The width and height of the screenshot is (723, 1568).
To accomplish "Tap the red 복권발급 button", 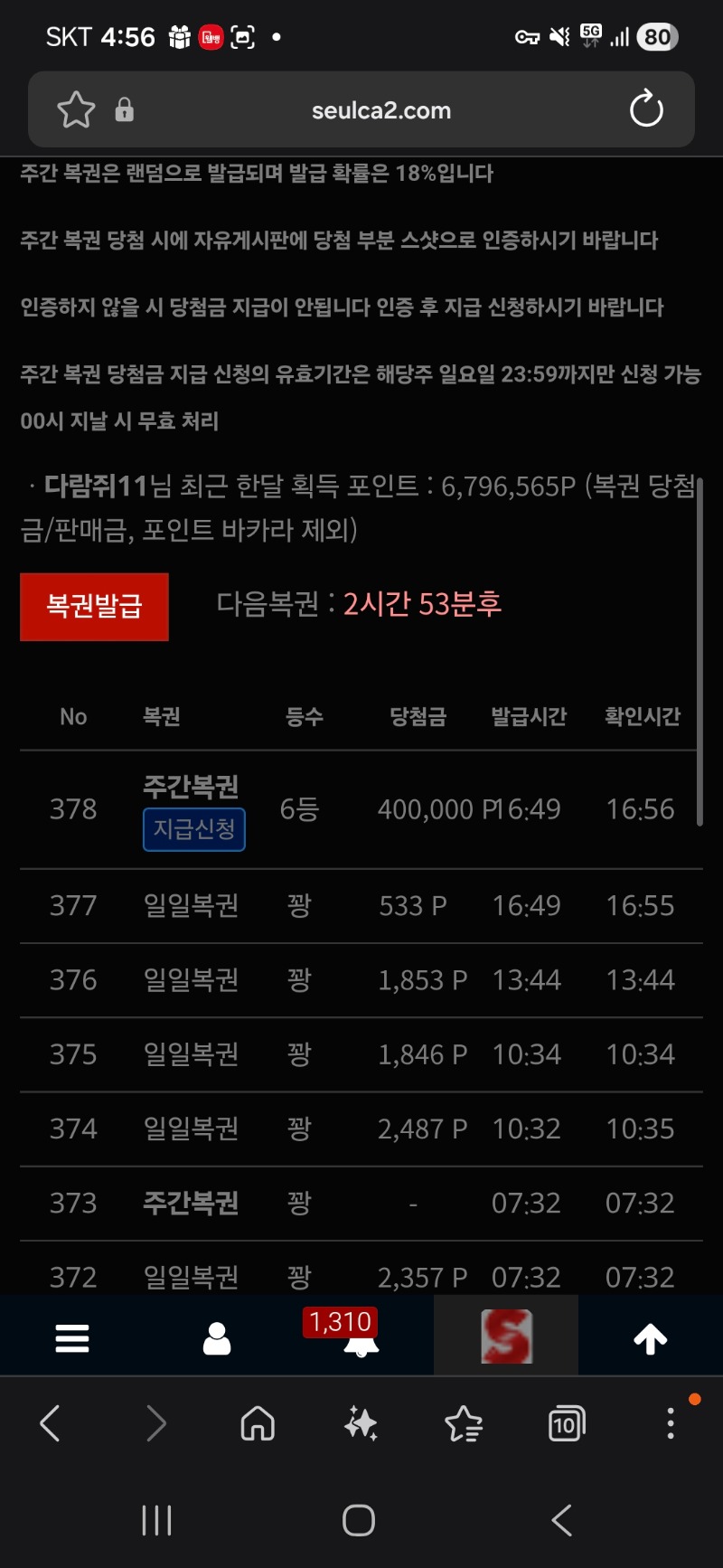I will click(x=94, y=607).
